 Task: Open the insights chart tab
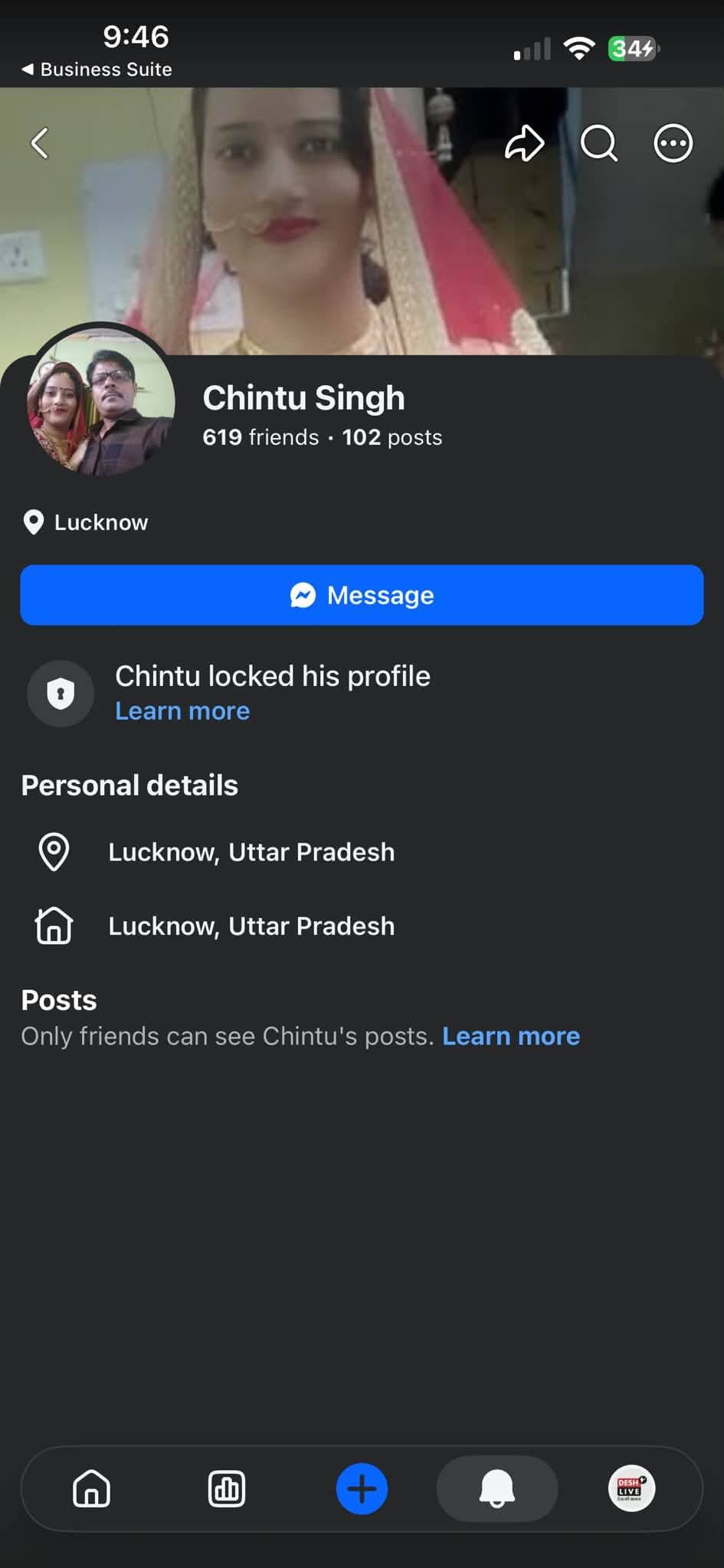(x=227, y=1489)
